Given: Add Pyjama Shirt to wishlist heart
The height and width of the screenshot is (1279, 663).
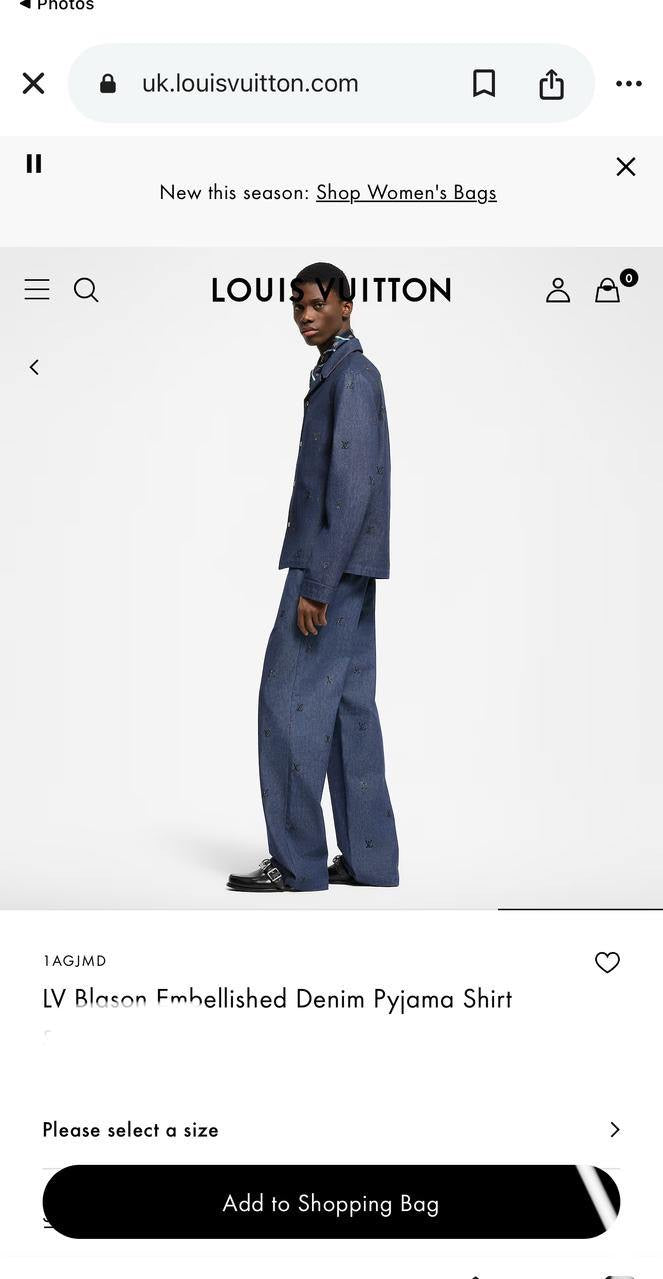Looking at the screenshot, I should tap(607, 962).
